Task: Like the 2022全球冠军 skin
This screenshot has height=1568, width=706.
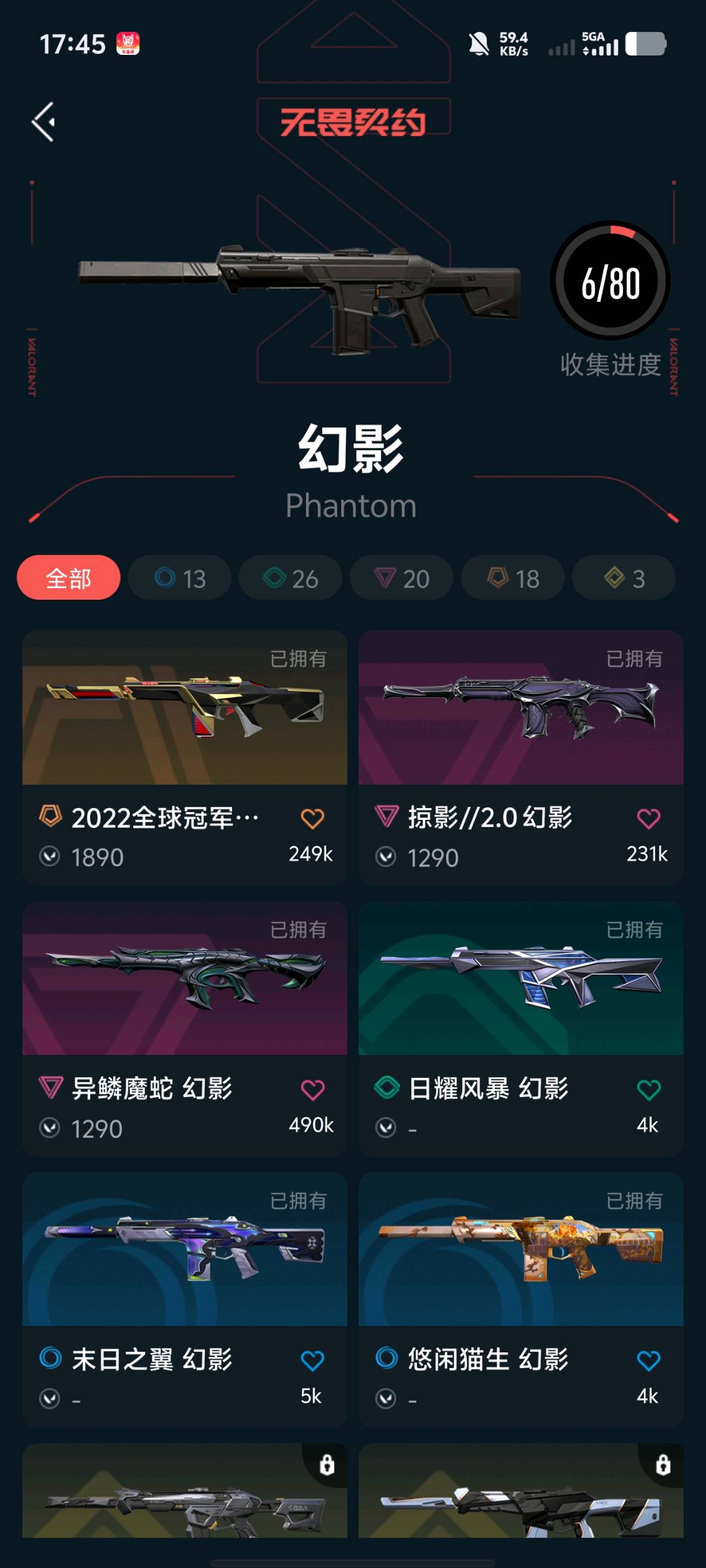Action: 312,819
